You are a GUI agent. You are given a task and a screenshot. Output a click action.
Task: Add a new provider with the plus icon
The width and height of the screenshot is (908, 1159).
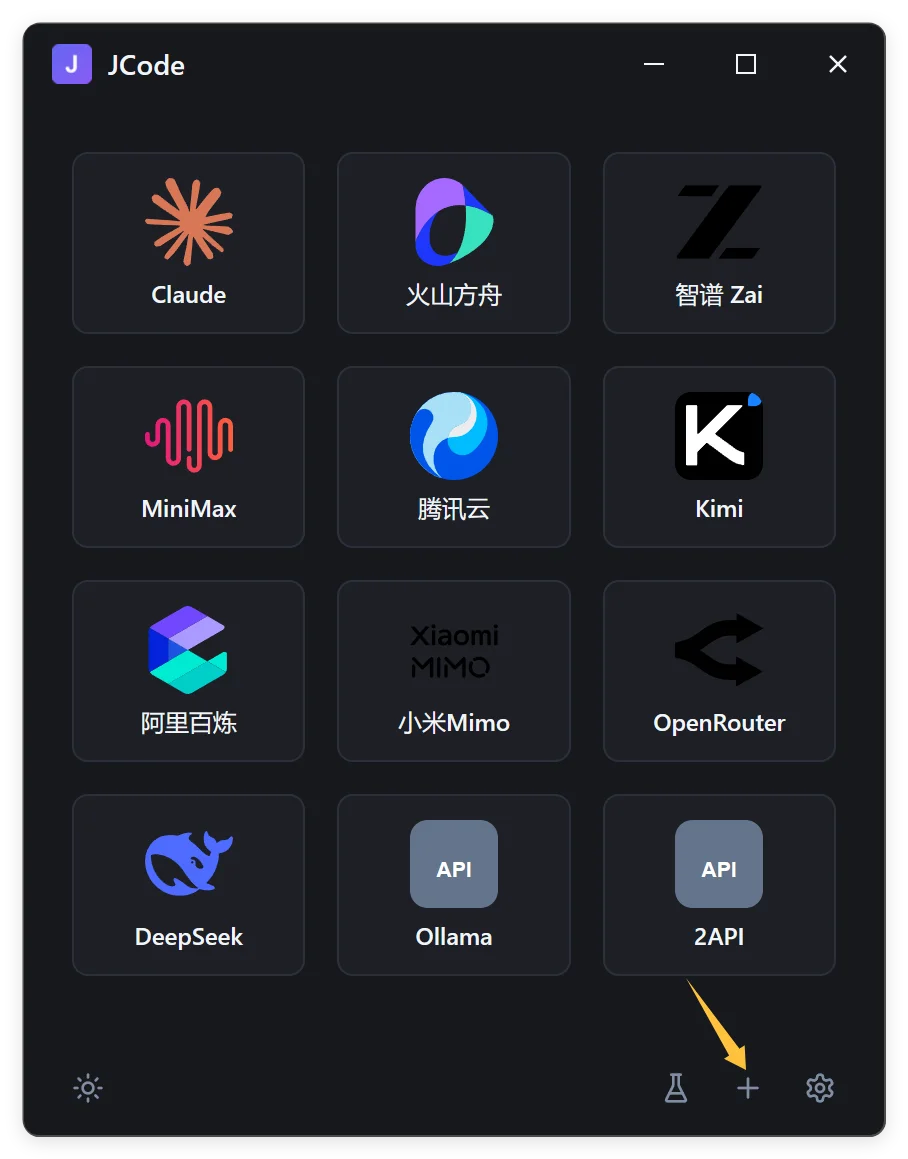(x=748, y=1088)
